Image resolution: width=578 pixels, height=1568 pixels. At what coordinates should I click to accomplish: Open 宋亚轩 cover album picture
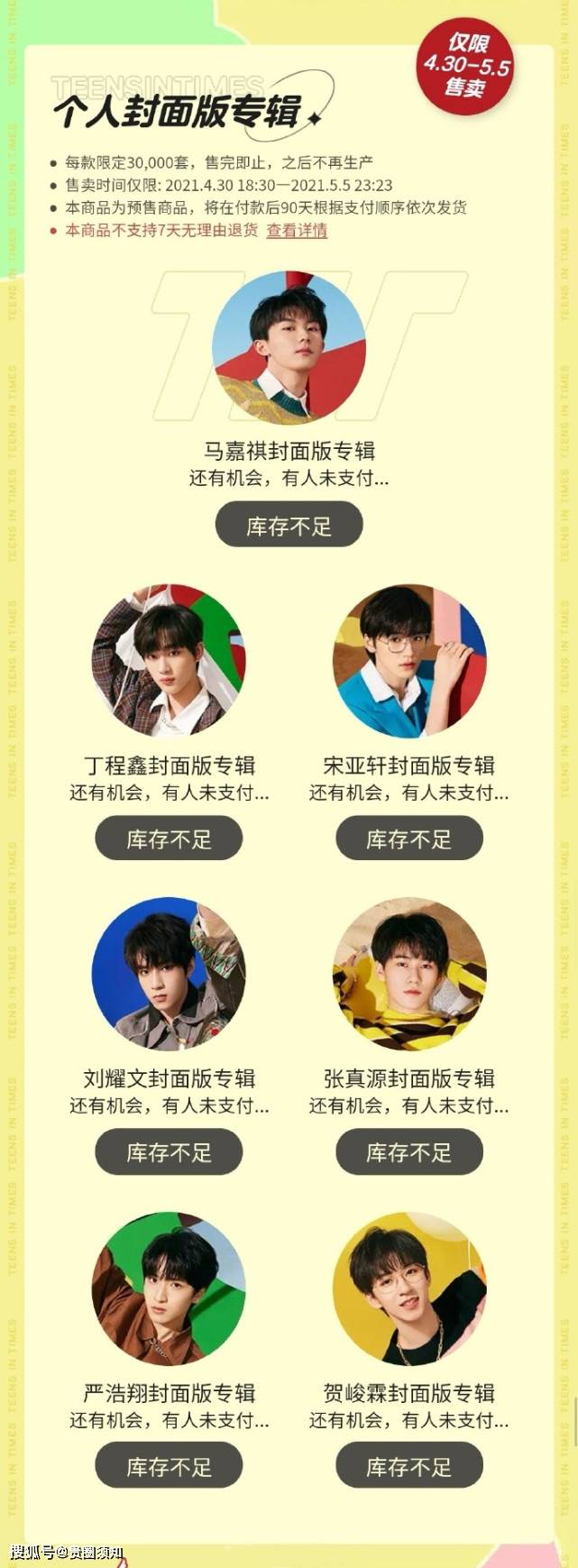[408, 661]
